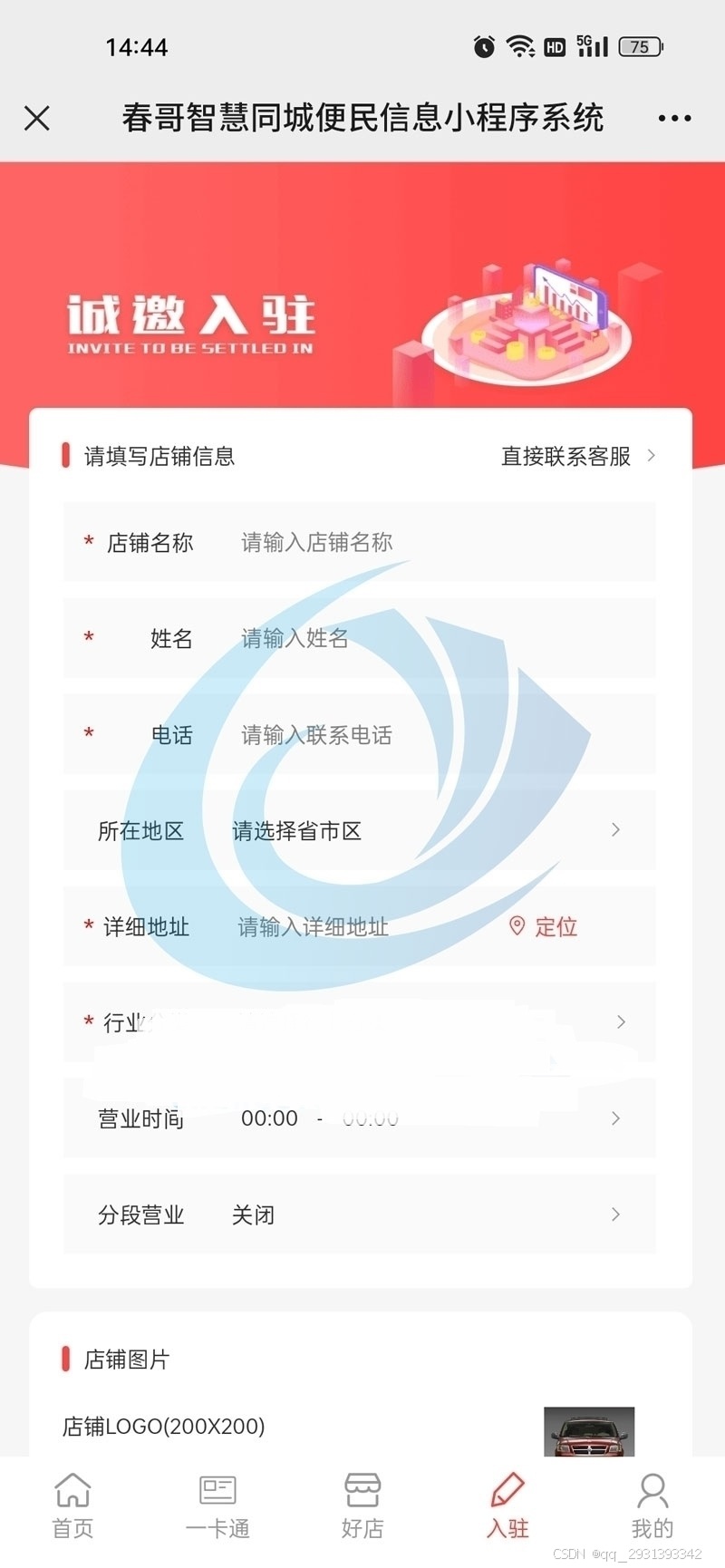Go to the 首页 home tab
The height and width of the screenshot is (1568, 725).
click(x=72, y=1506)
